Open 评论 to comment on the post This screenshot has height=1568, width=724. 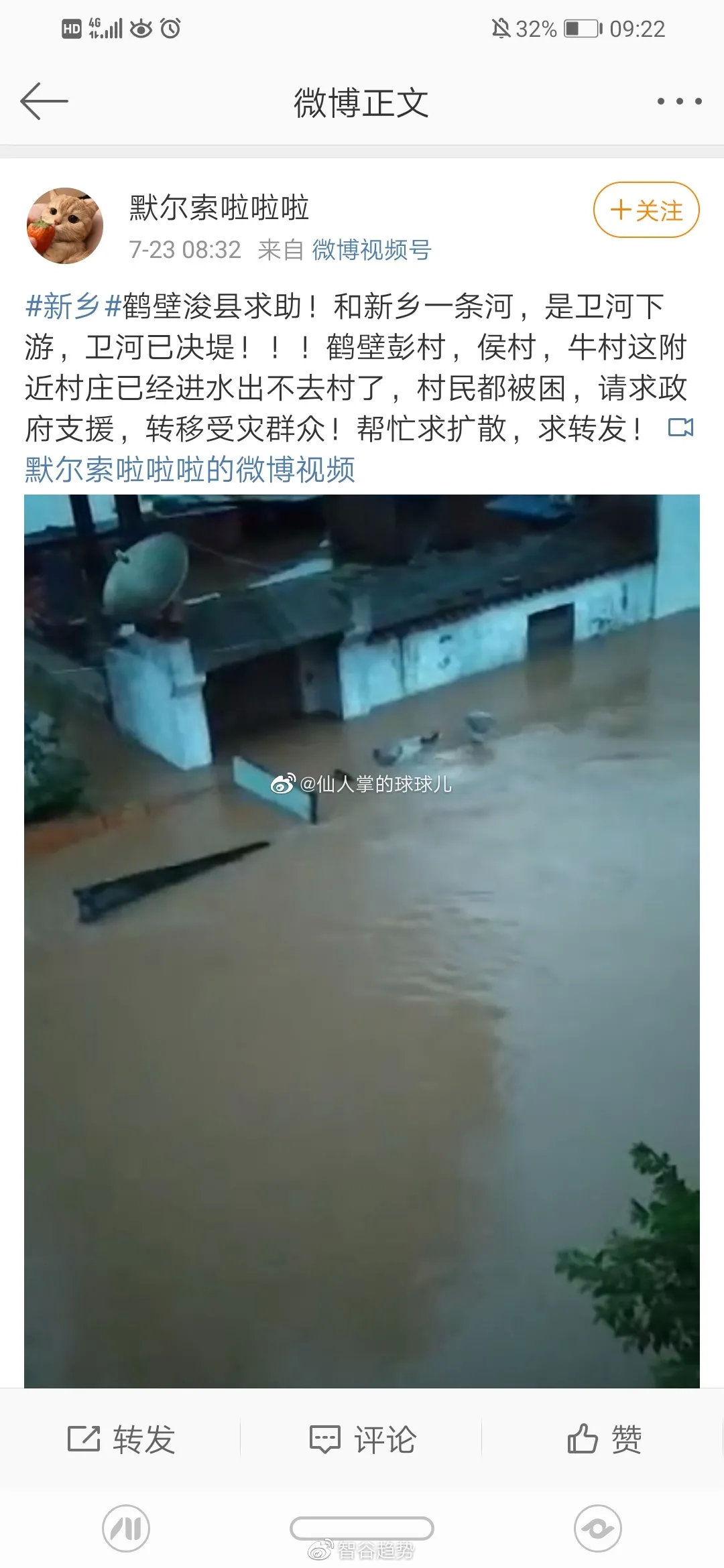362,1439
